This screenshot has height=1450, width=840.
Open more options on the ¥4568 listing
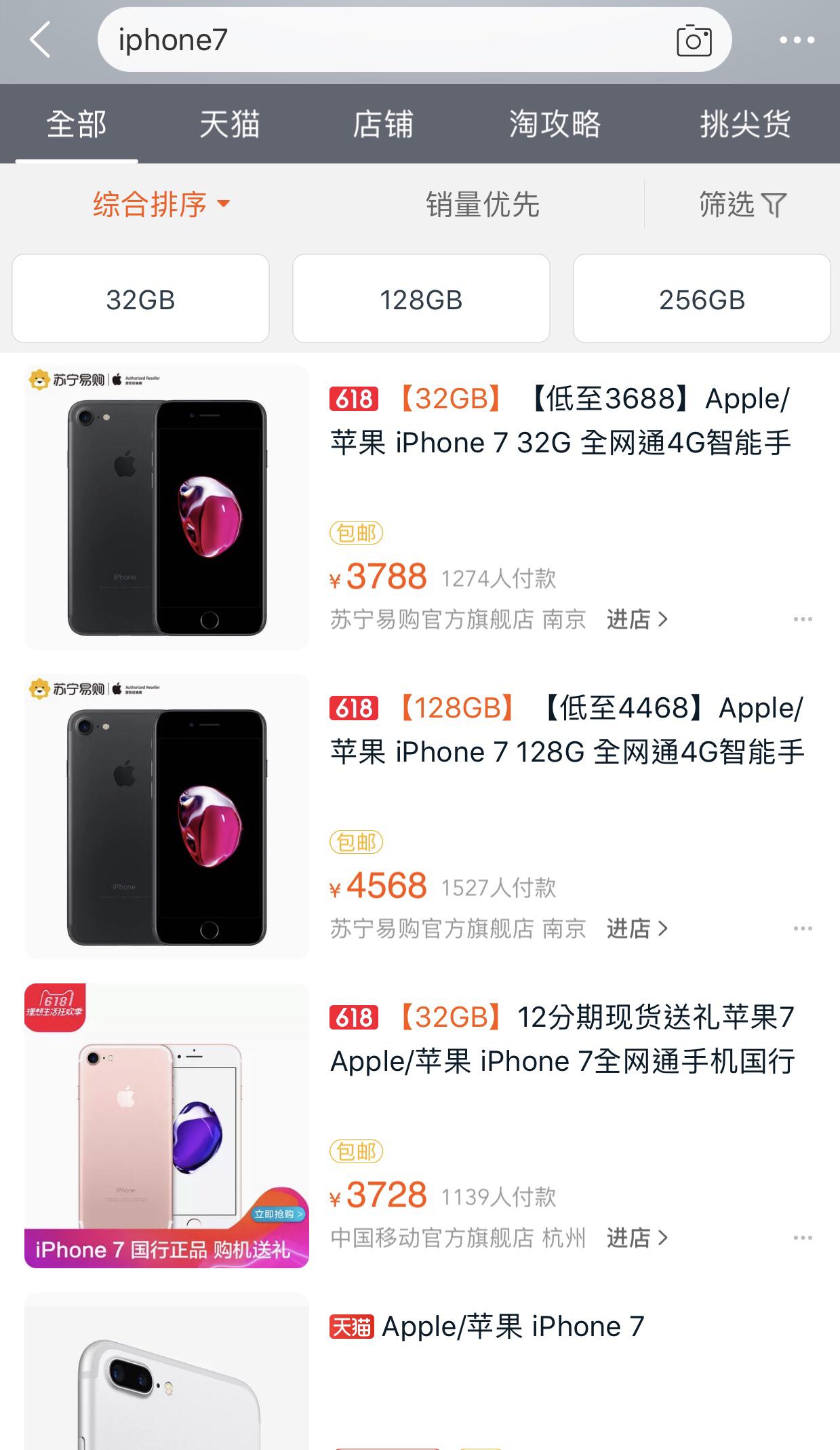point(803,928)
